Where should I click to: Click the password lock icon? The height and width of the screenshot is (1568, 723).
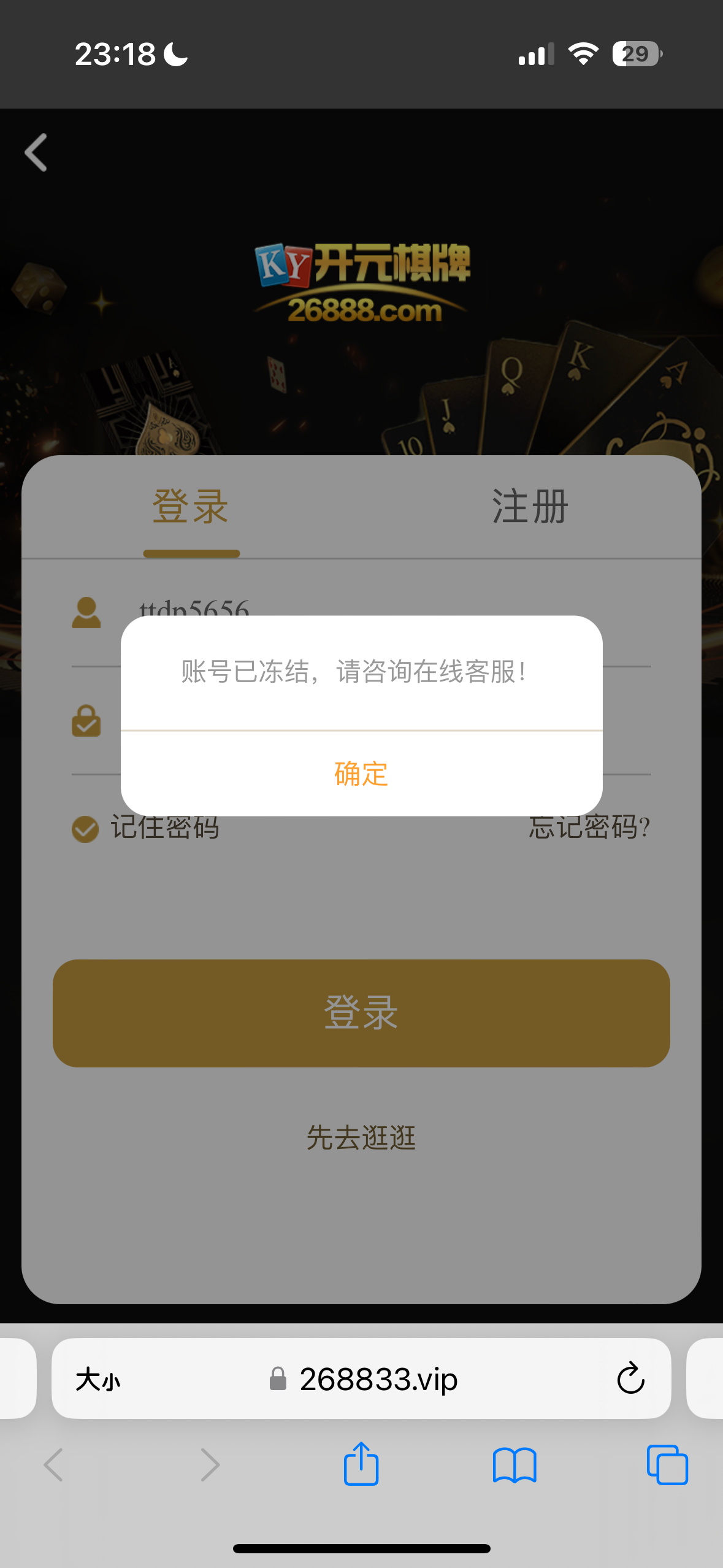tap(86, 722)
